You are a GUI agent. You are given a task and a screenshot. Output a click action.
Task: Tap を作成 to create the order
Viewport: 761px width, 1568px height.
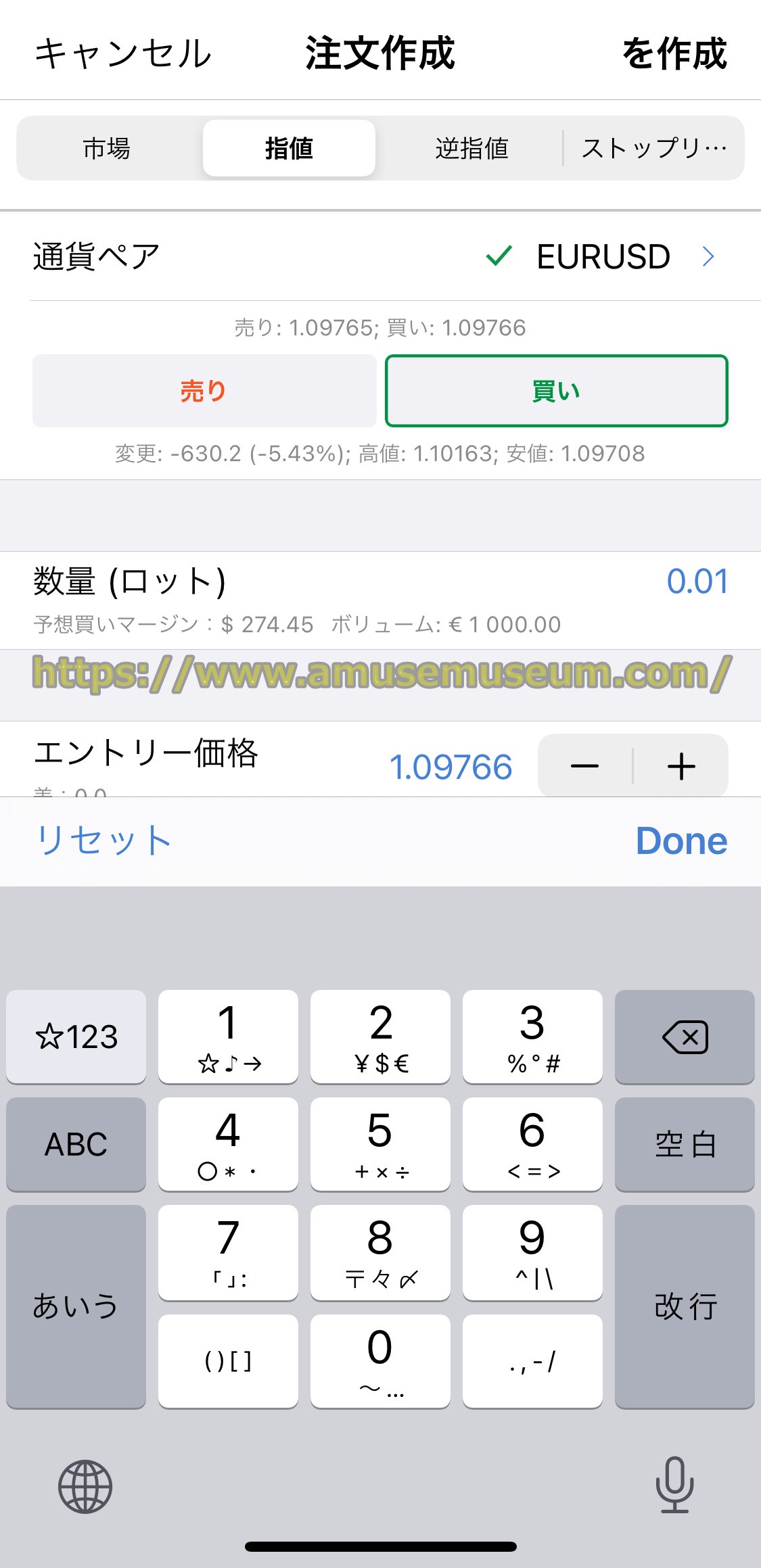[x=674, y=53]
